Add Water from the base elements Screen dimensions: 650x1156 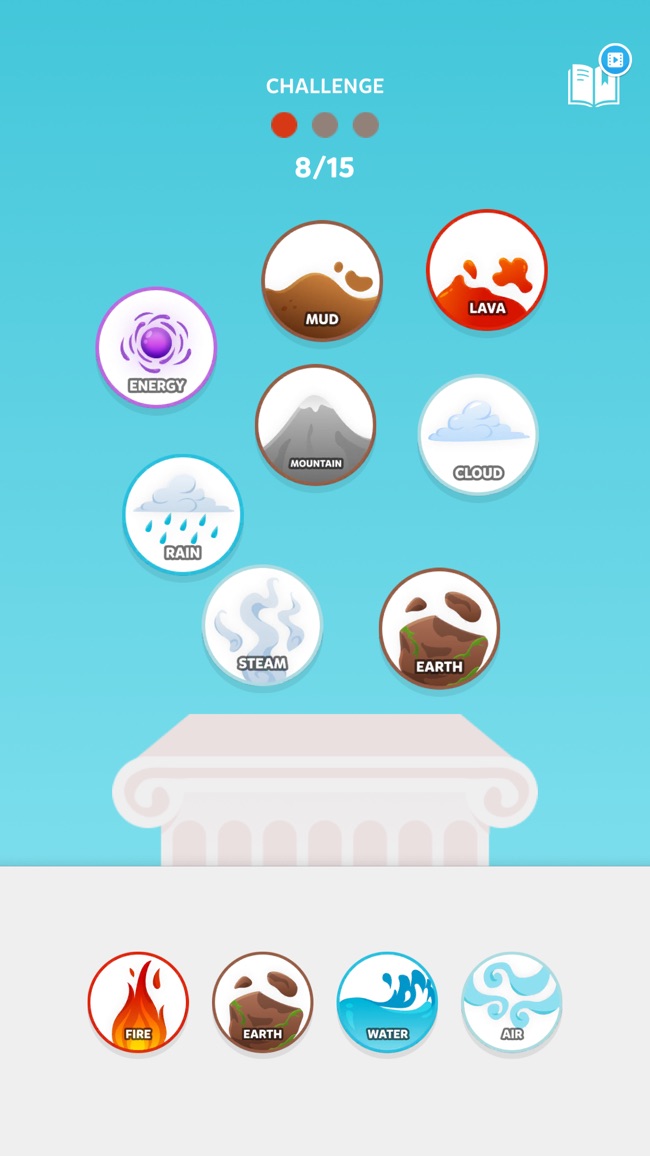(x=388, y=1003)
